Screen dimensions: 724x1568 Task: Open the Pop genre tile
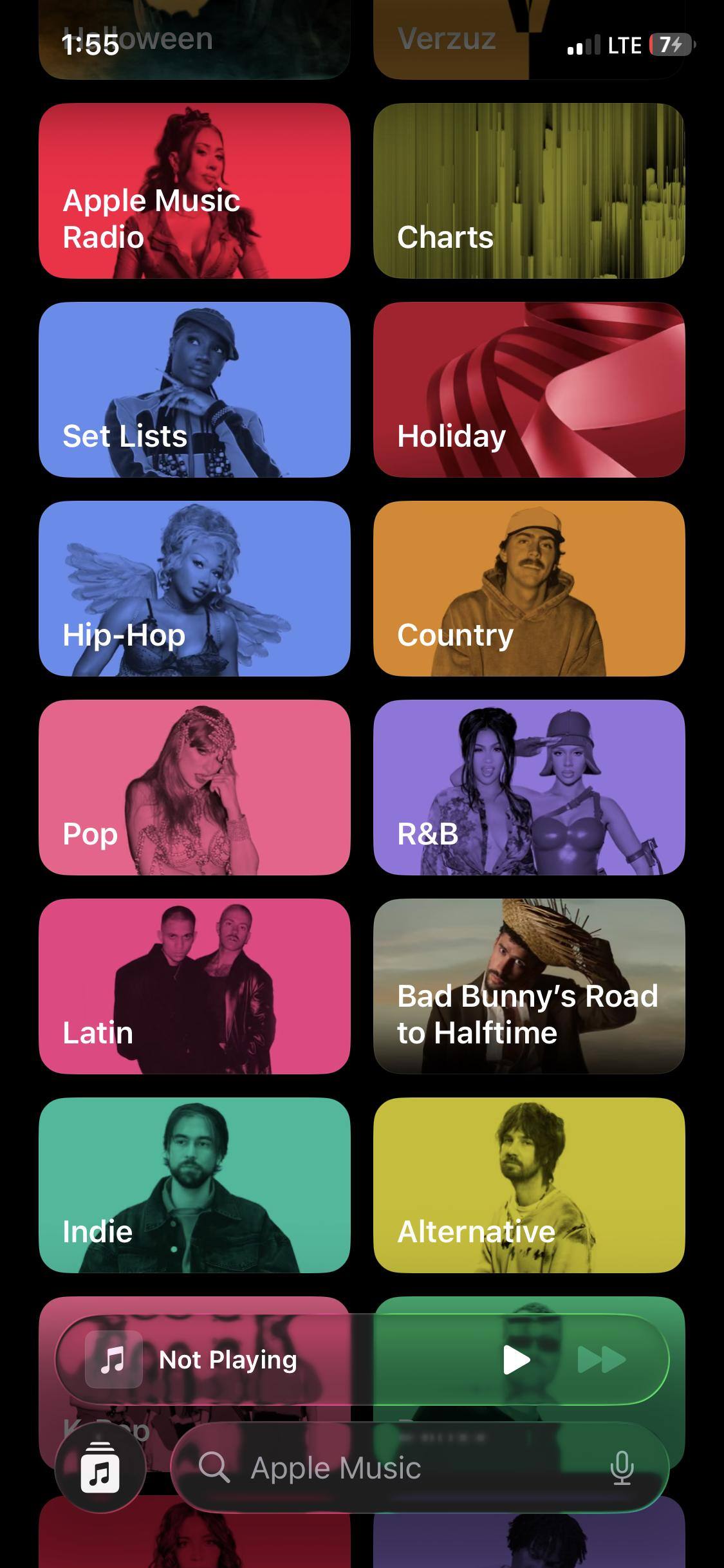tap(194, 787)
